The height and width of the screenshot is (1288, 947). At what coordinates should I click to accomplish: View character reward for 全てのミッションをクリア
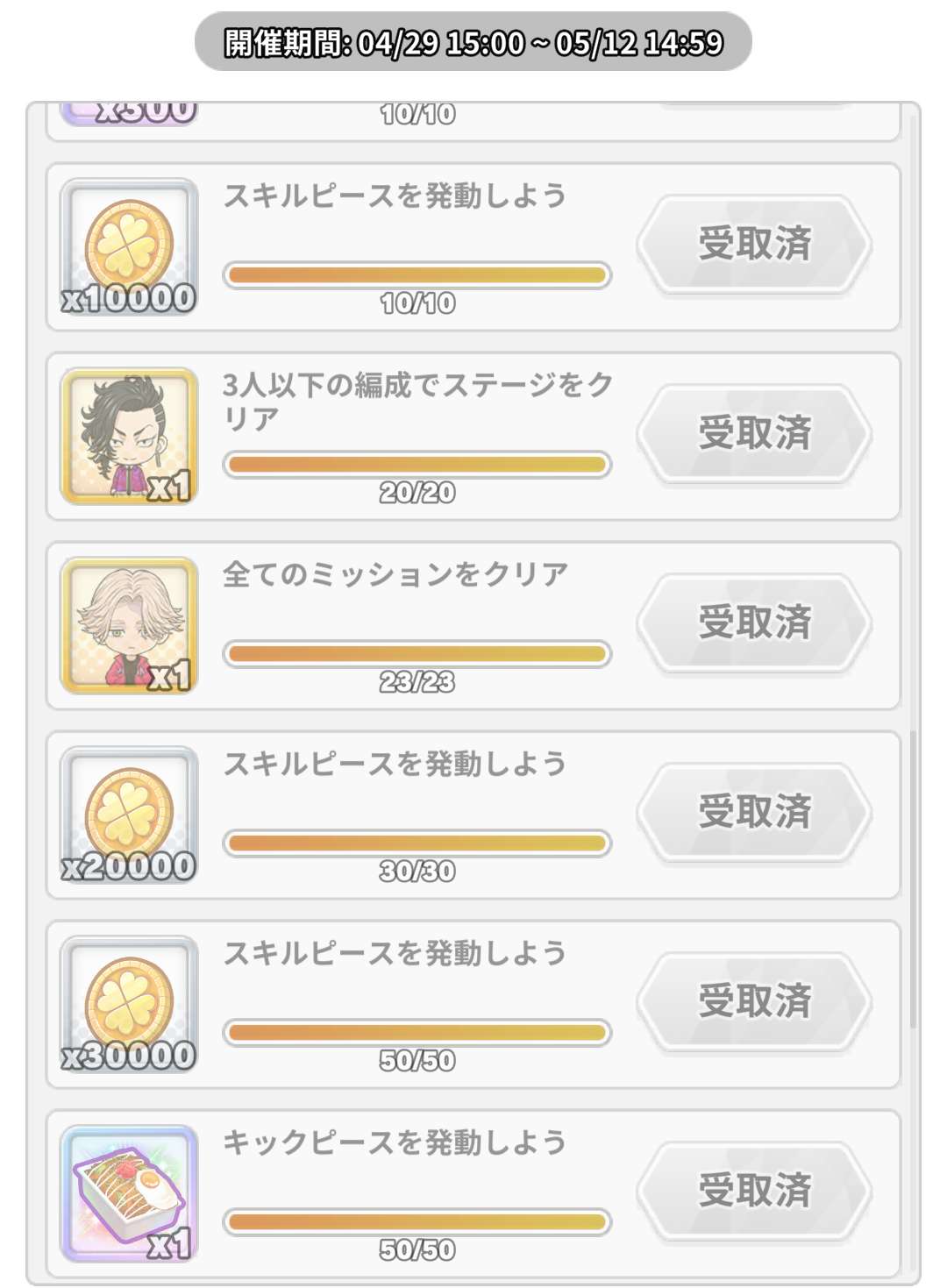coord(129,625)
